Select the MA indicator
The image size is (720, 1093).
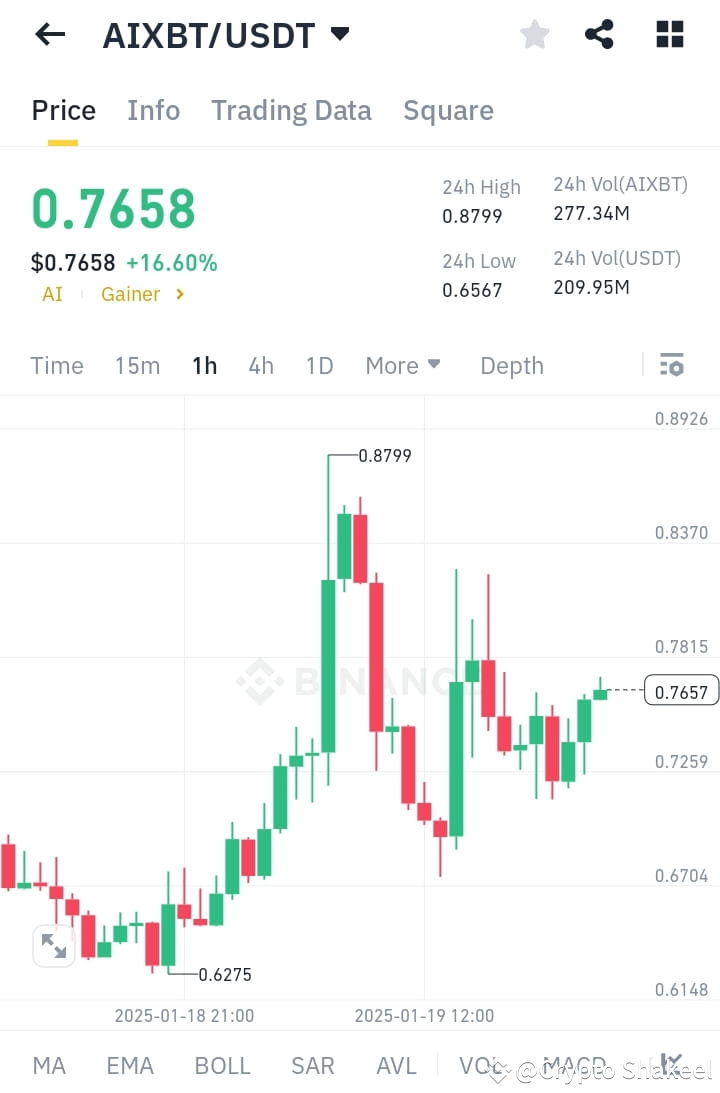coord(48,1066)
